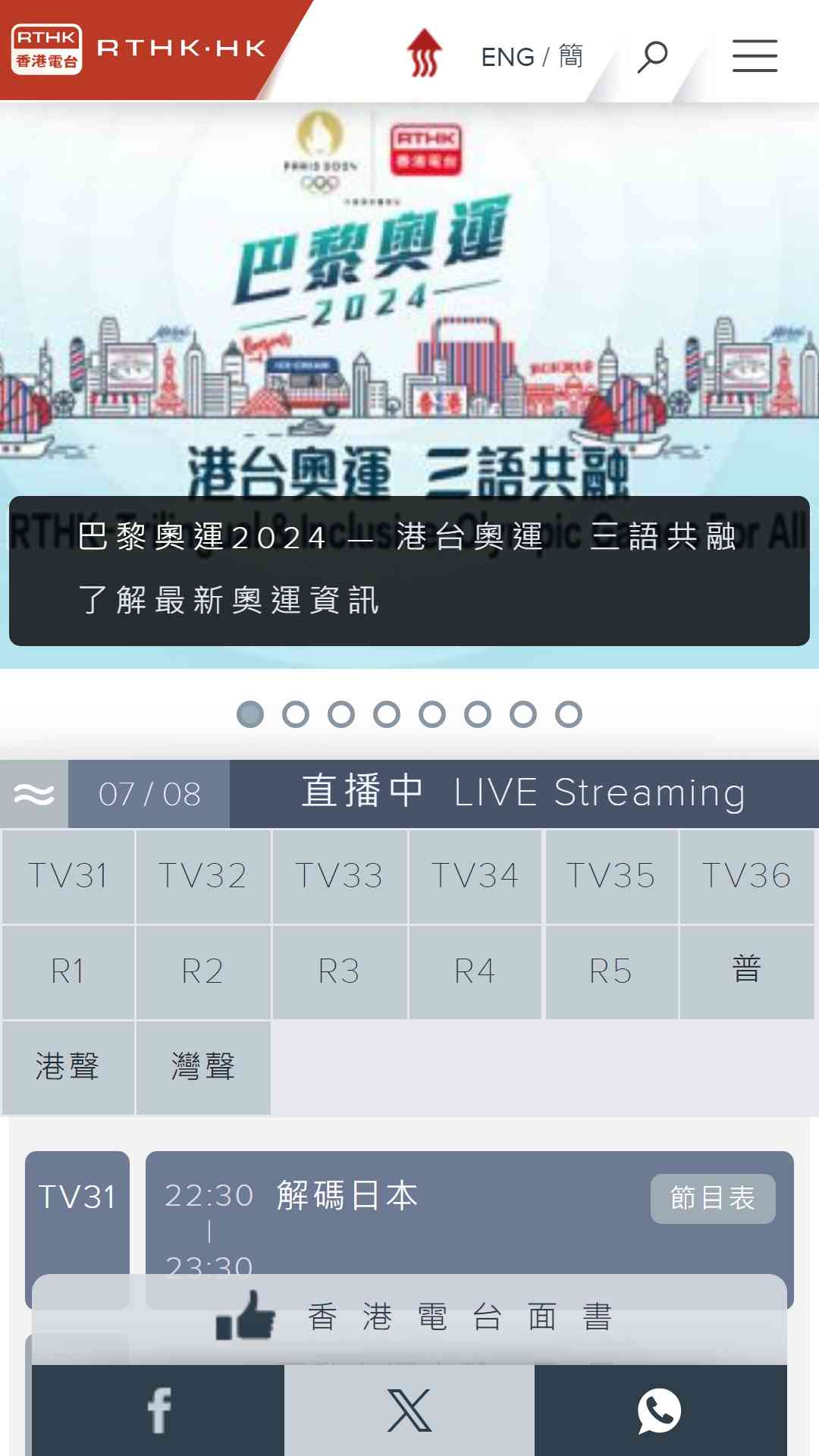Open the hamburger menu

pyautogui.click(x=755, y=56)
